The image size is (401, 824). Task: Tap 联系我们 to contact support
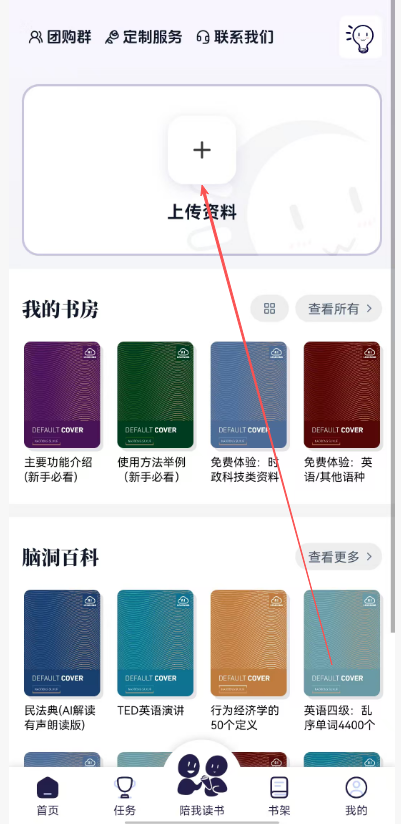coord(235,37)
